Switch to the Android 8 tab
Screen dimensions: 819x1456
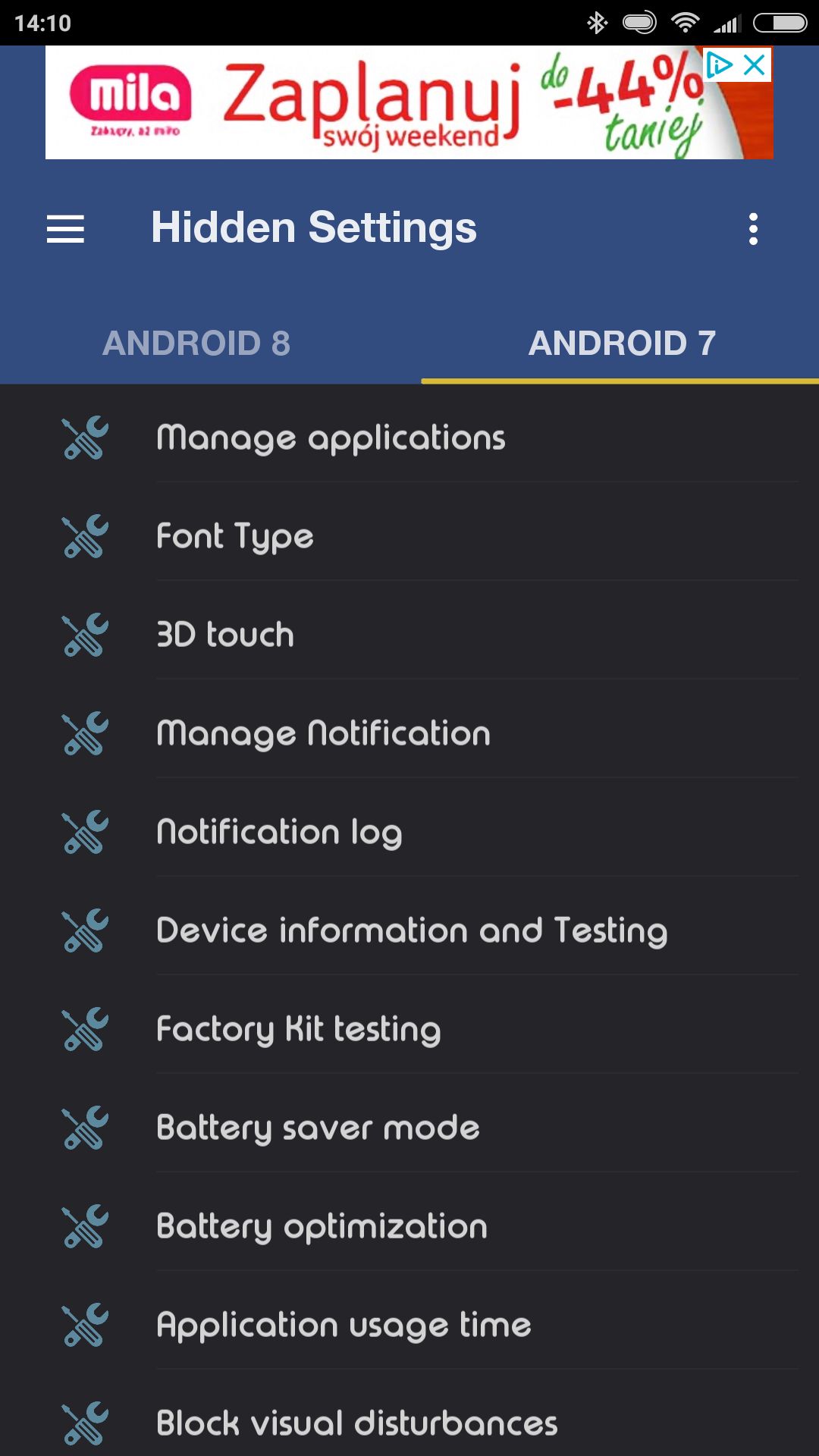point(196,343)
